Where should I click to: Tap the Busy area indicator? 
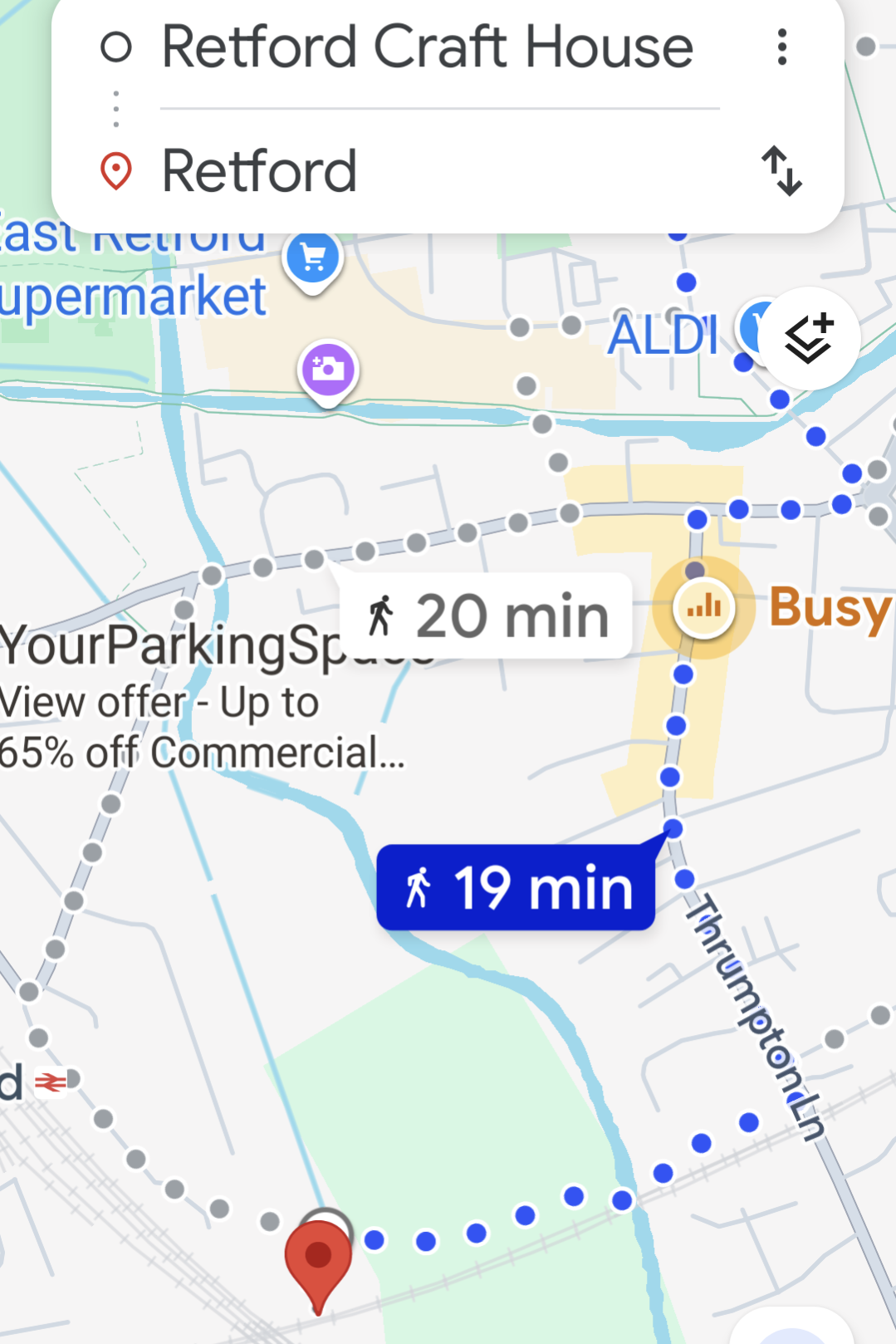click(x=704, y=609)
